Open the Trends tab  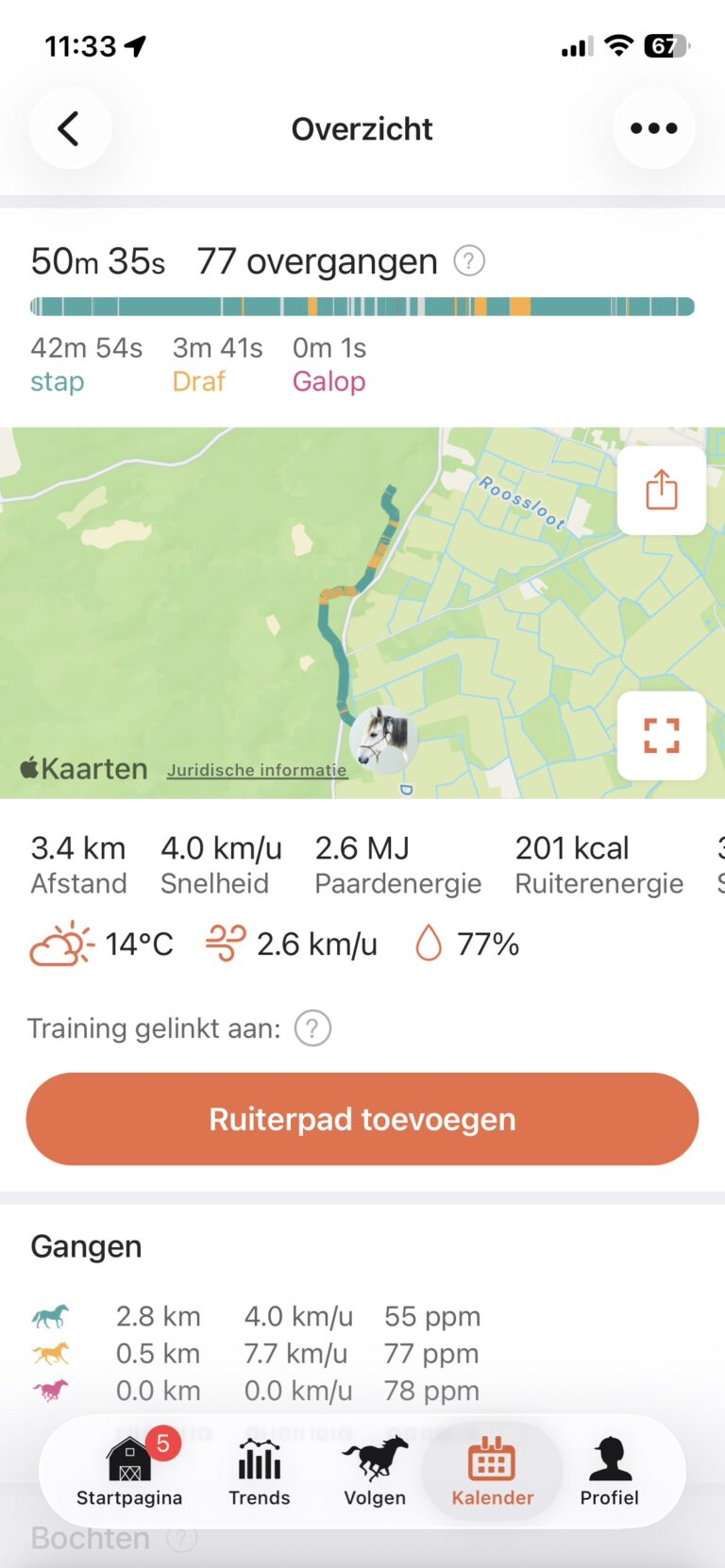[x=260, y=1472]
